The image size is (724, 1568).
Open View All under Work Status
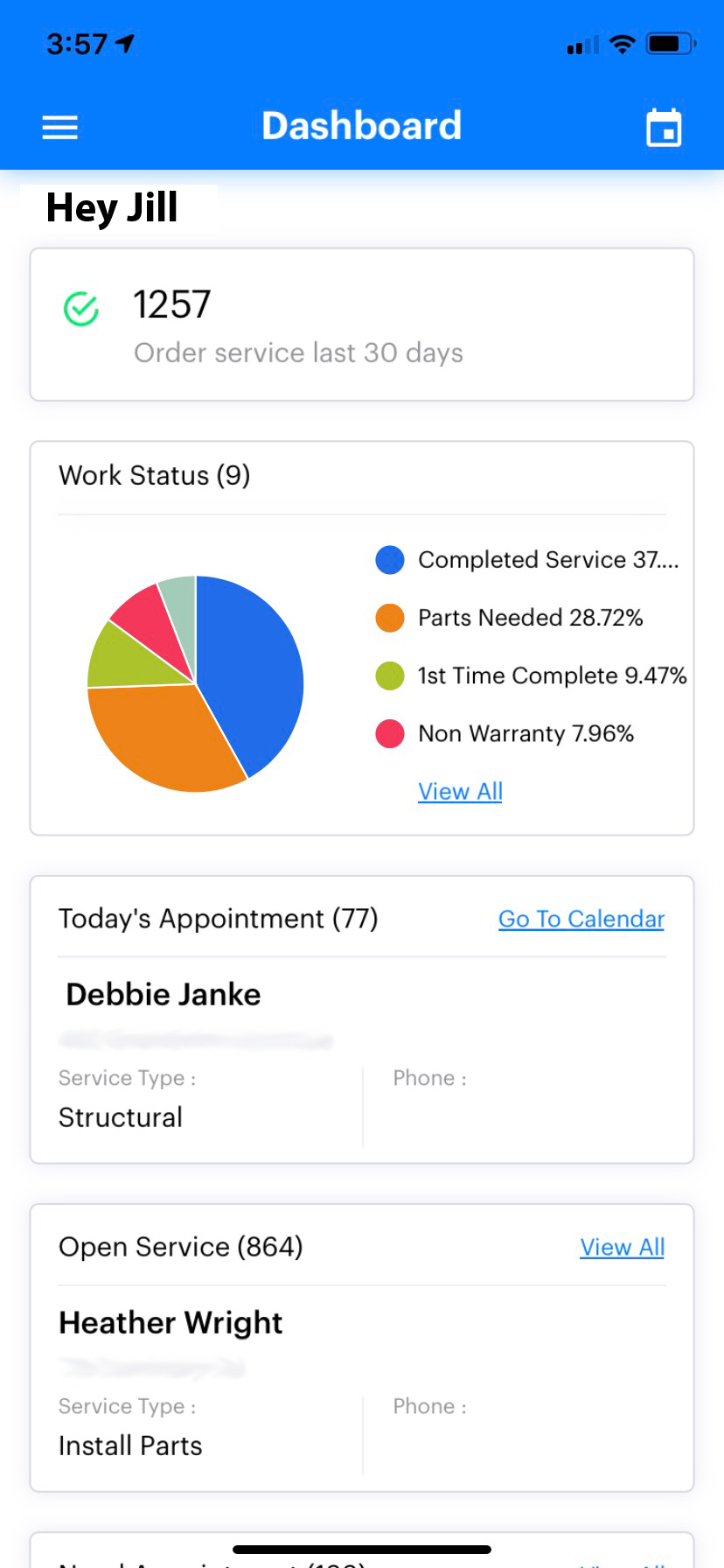click(x=460, y=791)
